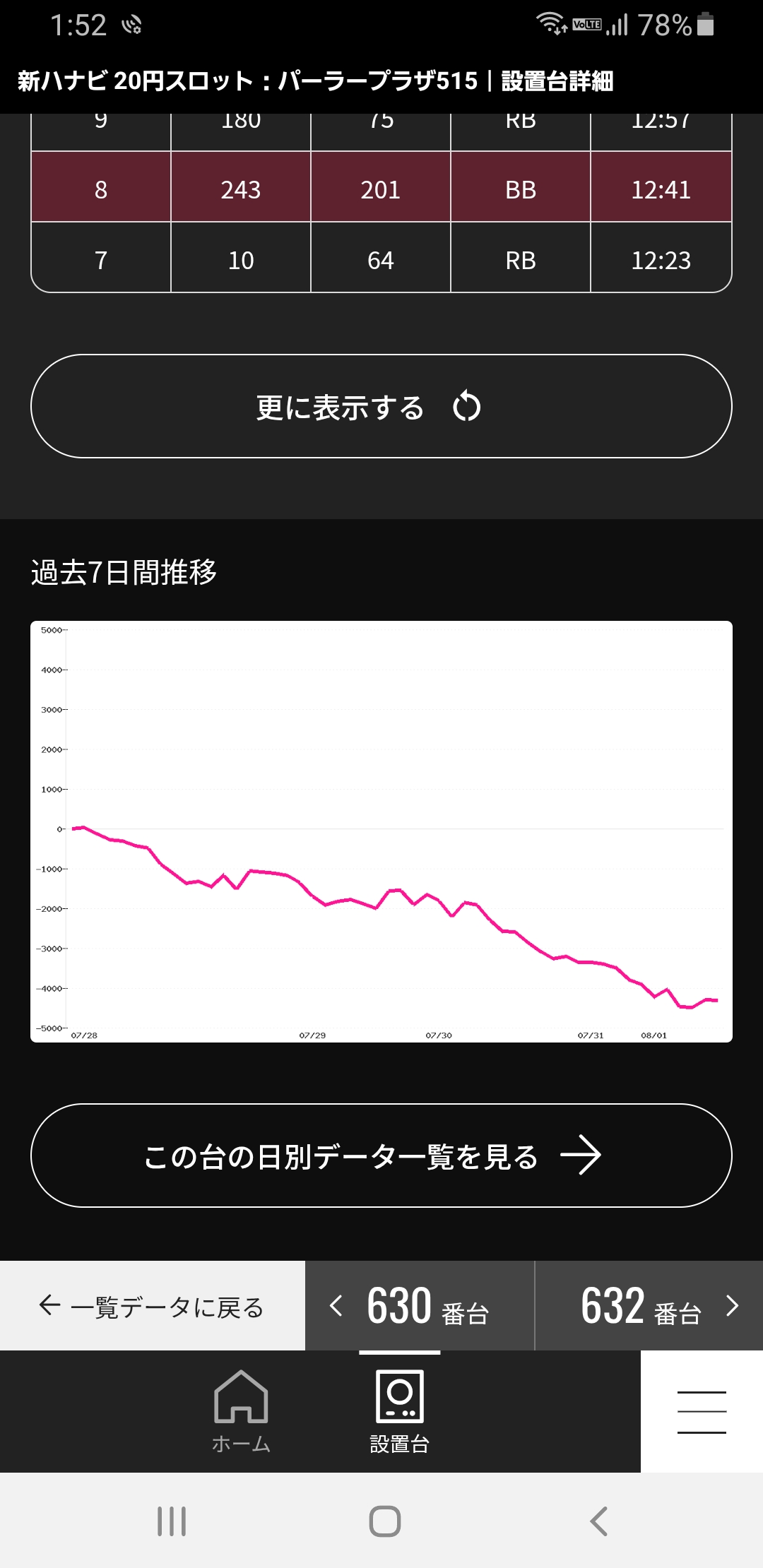
Task: Open the ホーム tab
Action: [x=241, y=1411]
